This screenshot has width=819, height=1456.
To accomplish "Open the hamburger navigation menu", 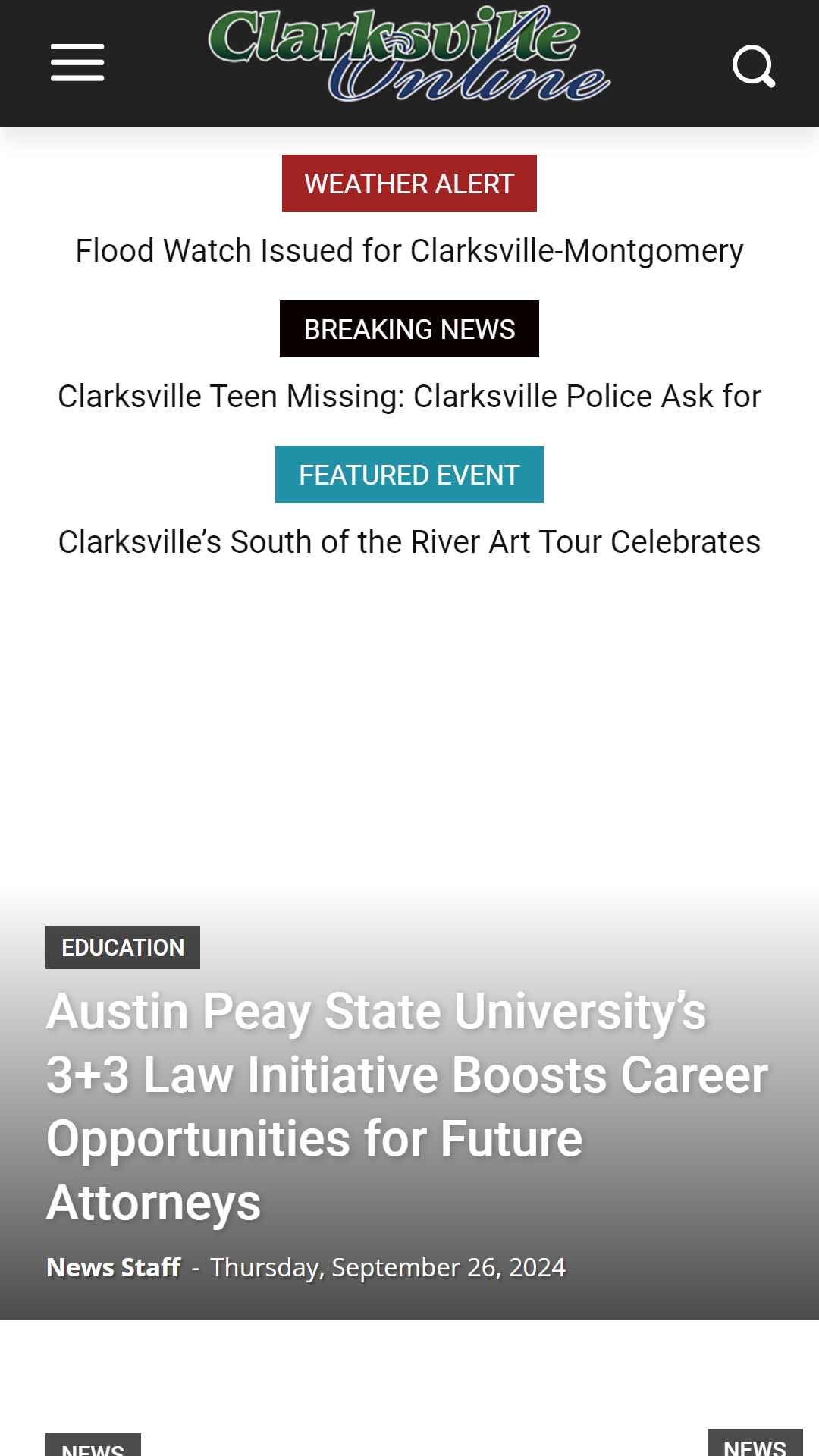I will pos(77,62).
